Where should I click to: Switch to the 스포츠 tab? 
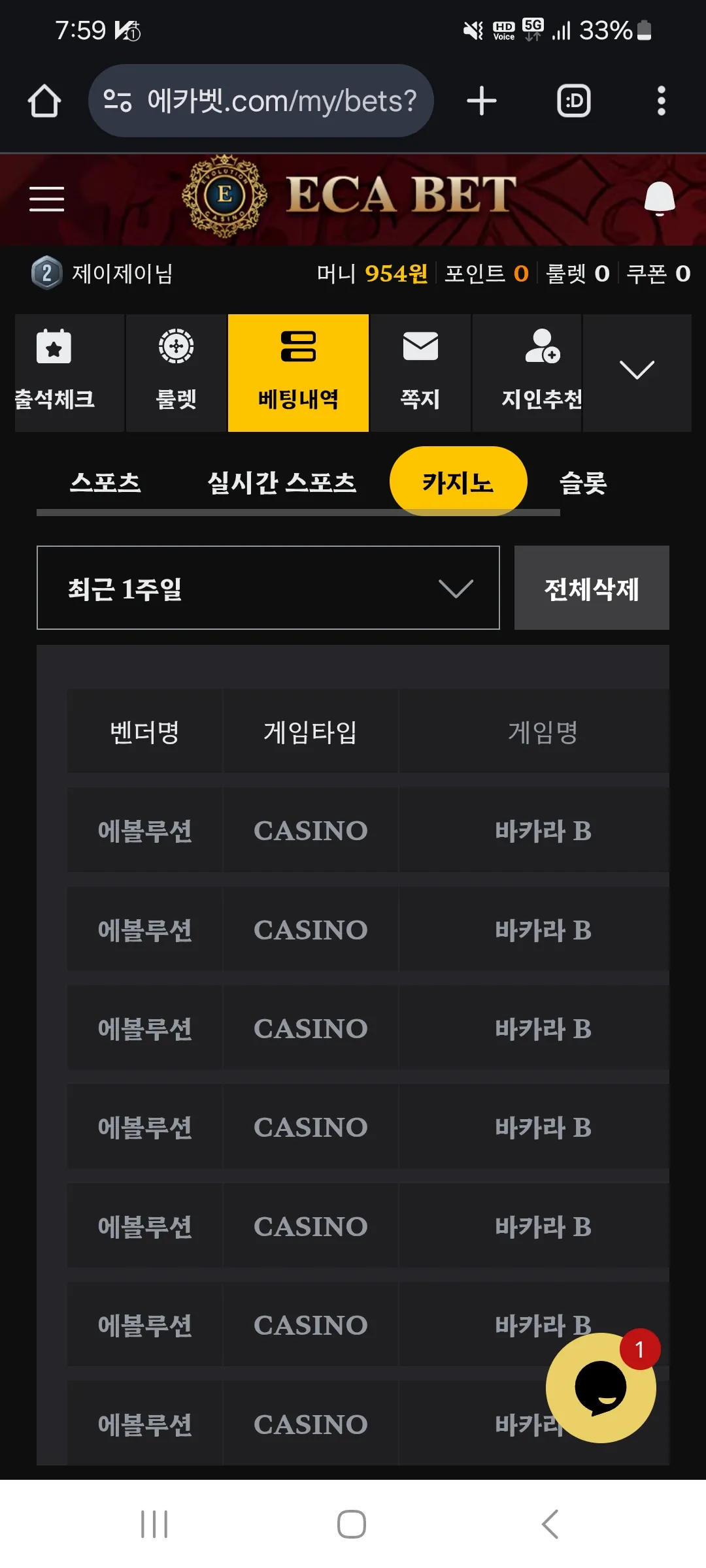point(105,482)
